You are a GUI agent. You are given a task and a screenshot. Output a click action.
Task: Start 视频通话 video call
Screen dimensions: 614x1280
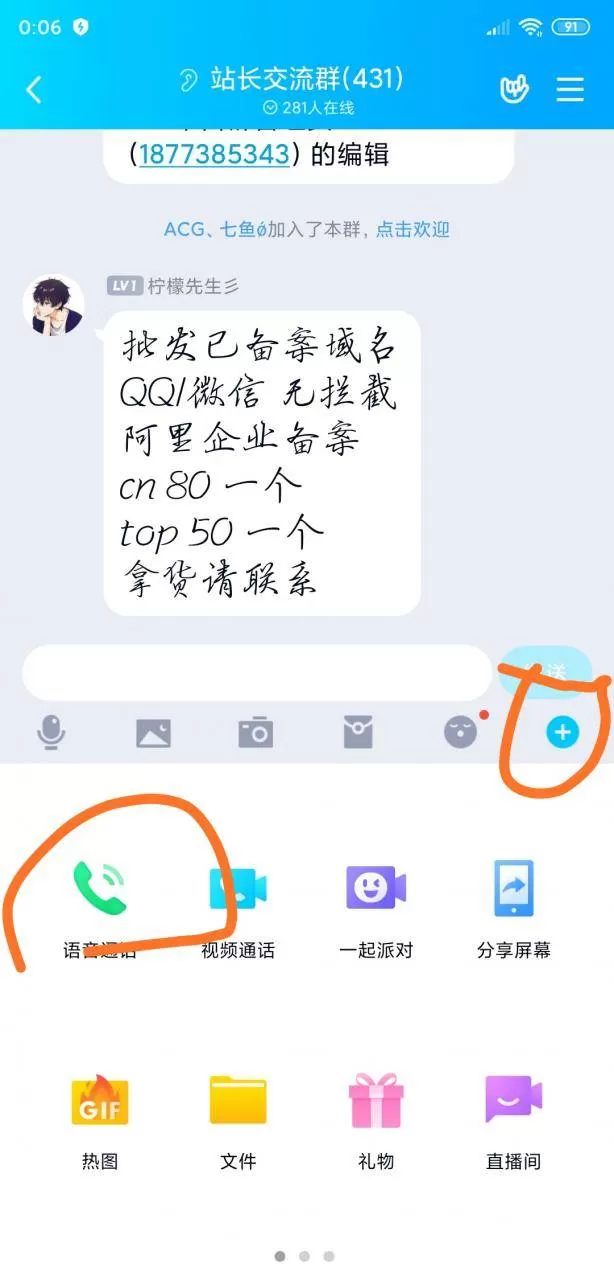(238, 906)
